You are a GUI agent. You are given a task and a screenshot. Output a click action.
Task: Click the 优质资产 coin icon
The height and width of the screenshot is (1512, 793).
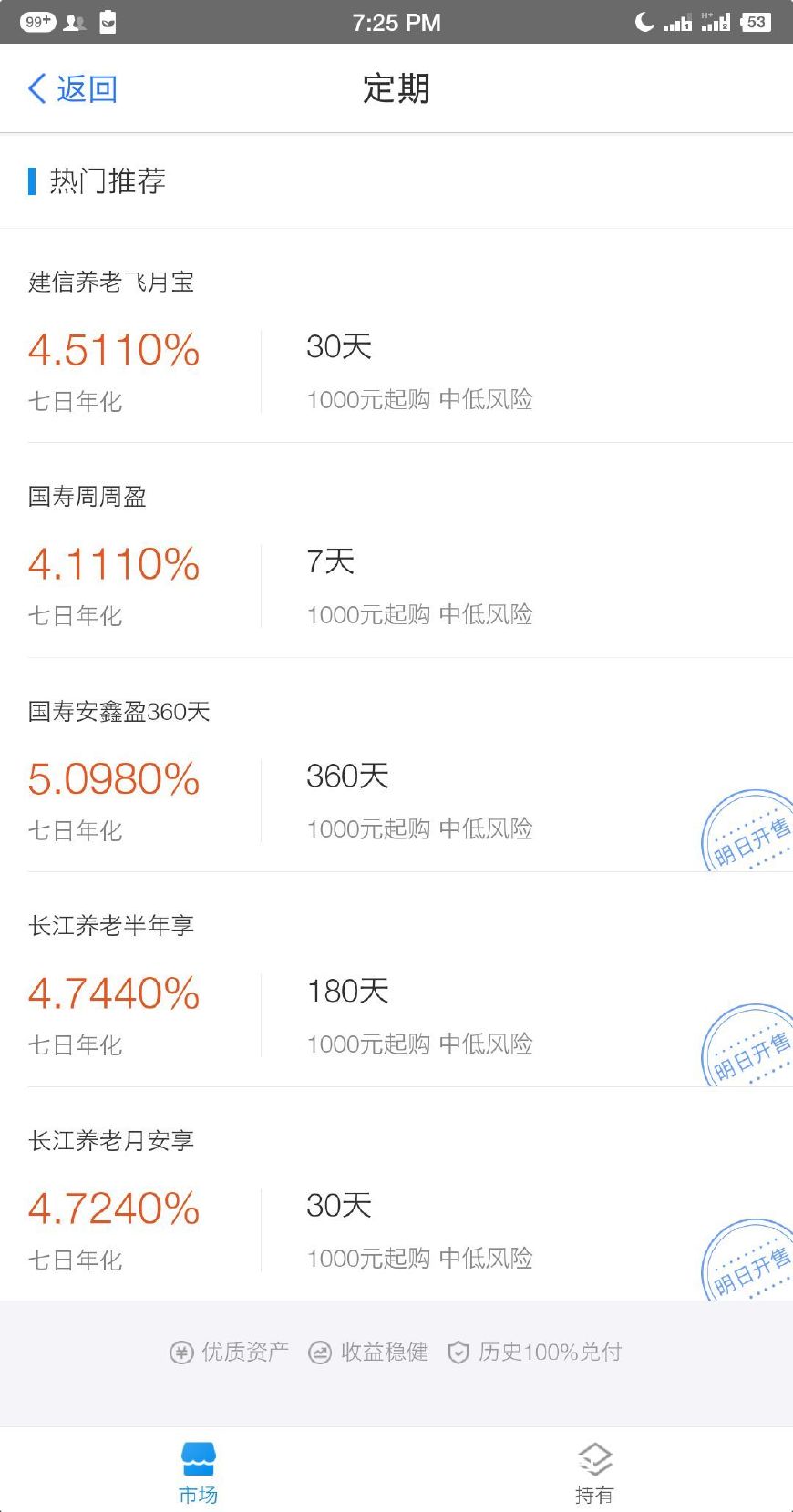(x=180, y=1353)
